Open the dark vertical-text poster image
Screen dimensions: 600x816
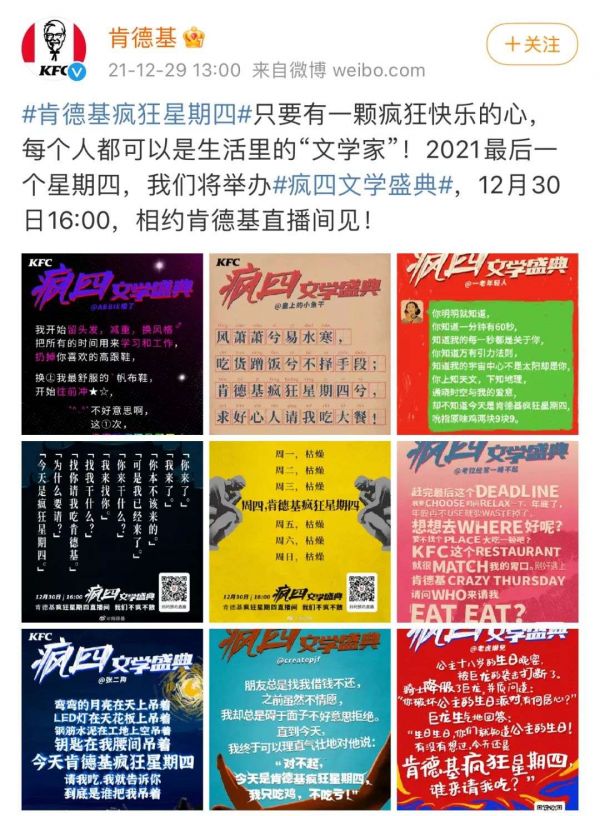(112, 531)
